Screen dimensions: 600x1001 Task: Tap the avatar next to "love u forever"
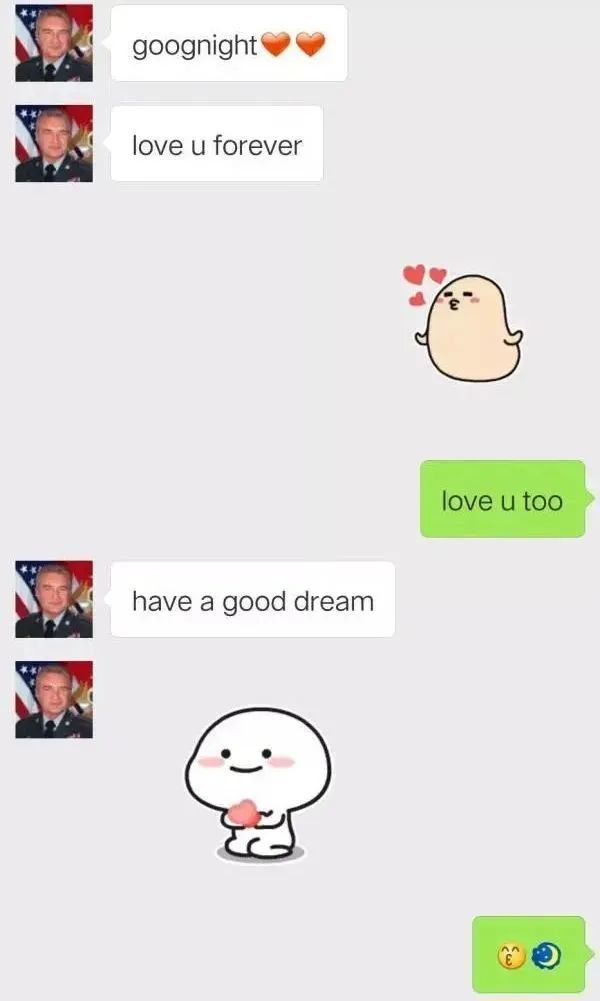pyautogui.click(x=54, y=144)
